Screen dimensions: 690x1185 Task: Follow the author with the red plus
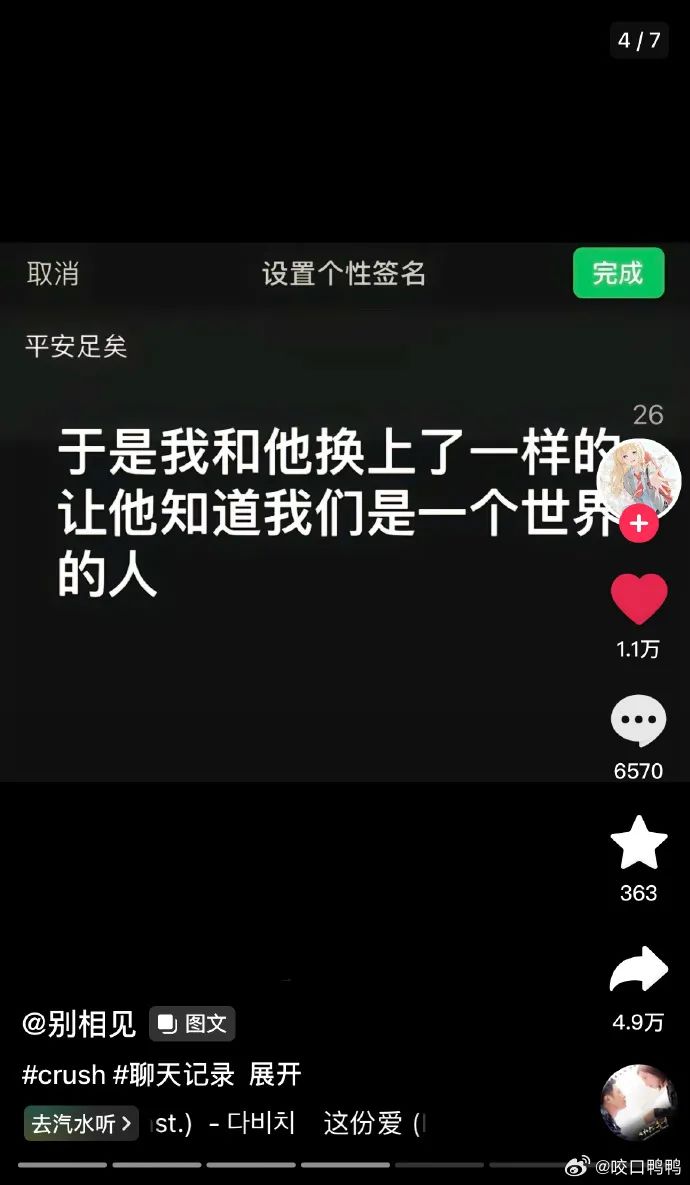pyautogui.click(x=639, y=523)
